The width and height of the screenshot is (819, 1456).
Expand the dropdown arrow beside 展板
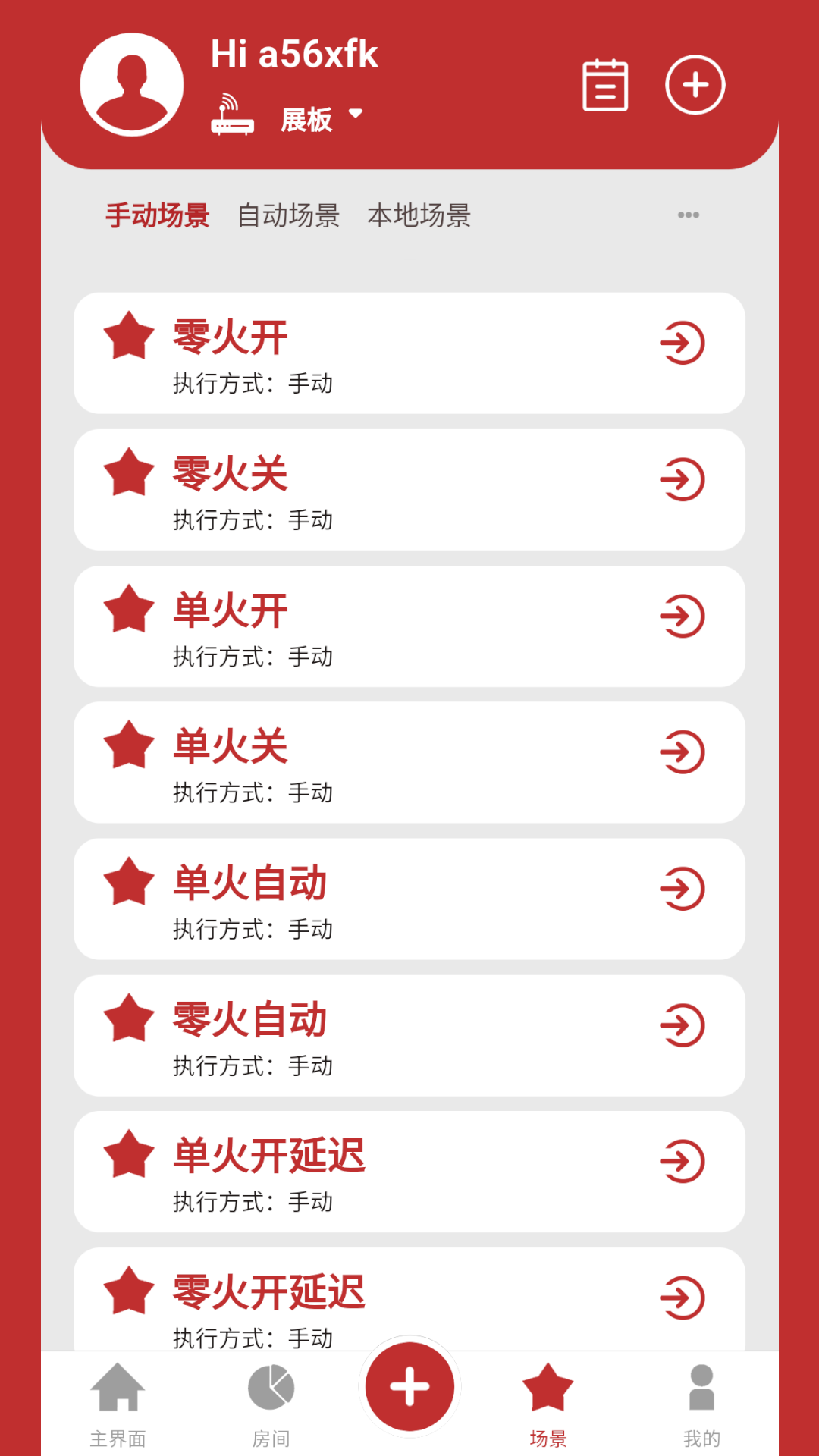355,115
